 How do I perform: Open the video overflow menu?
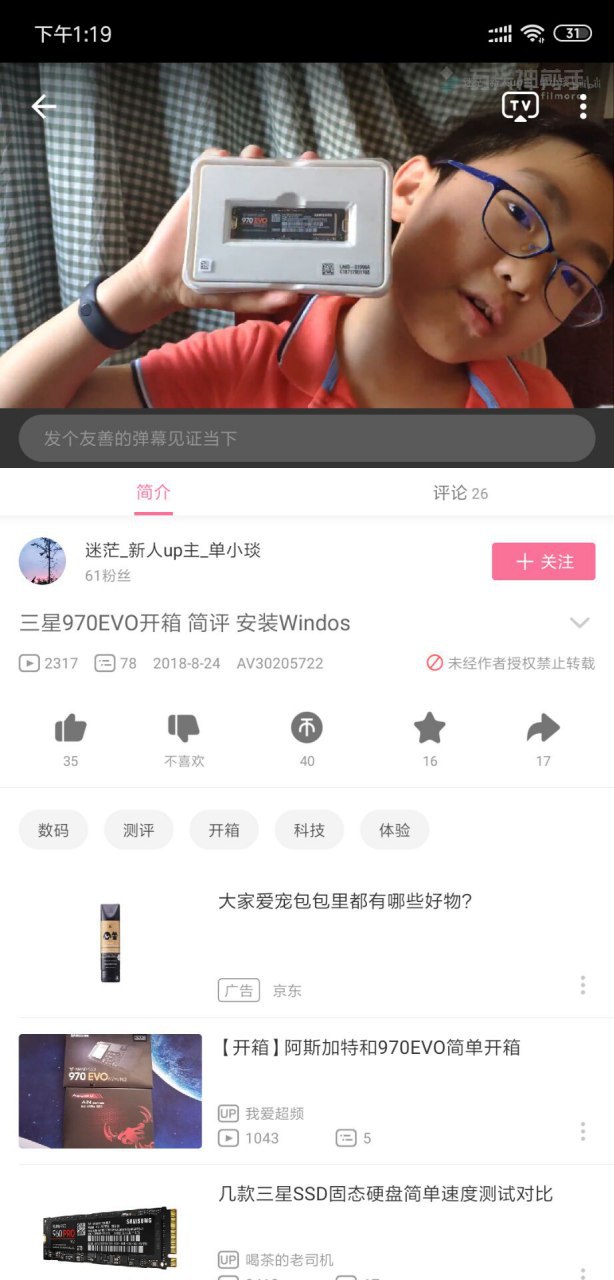click(583, 106)
